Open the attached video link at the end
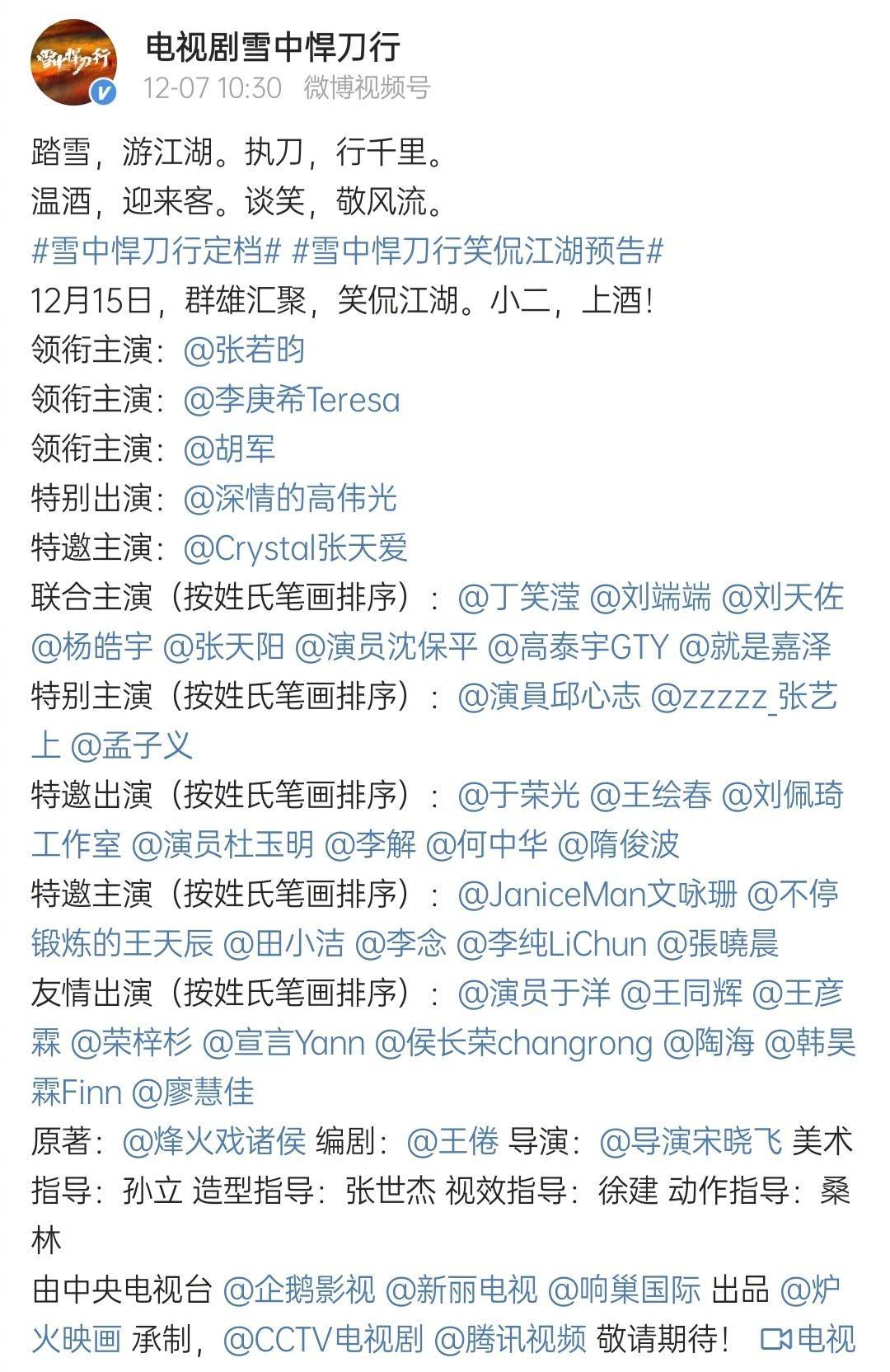 coord(808,1340)
